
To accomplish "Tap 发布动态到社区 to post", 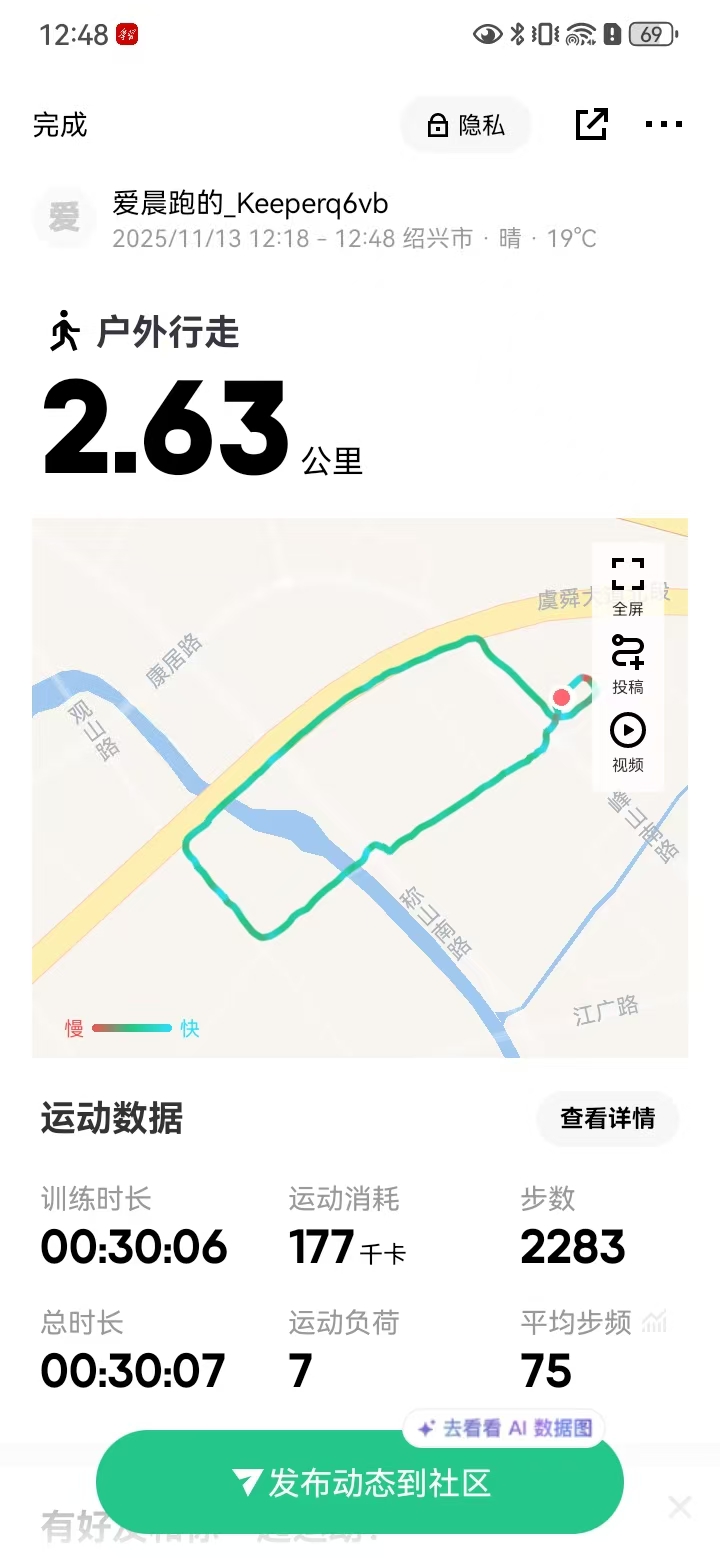I will (360, 1482).
